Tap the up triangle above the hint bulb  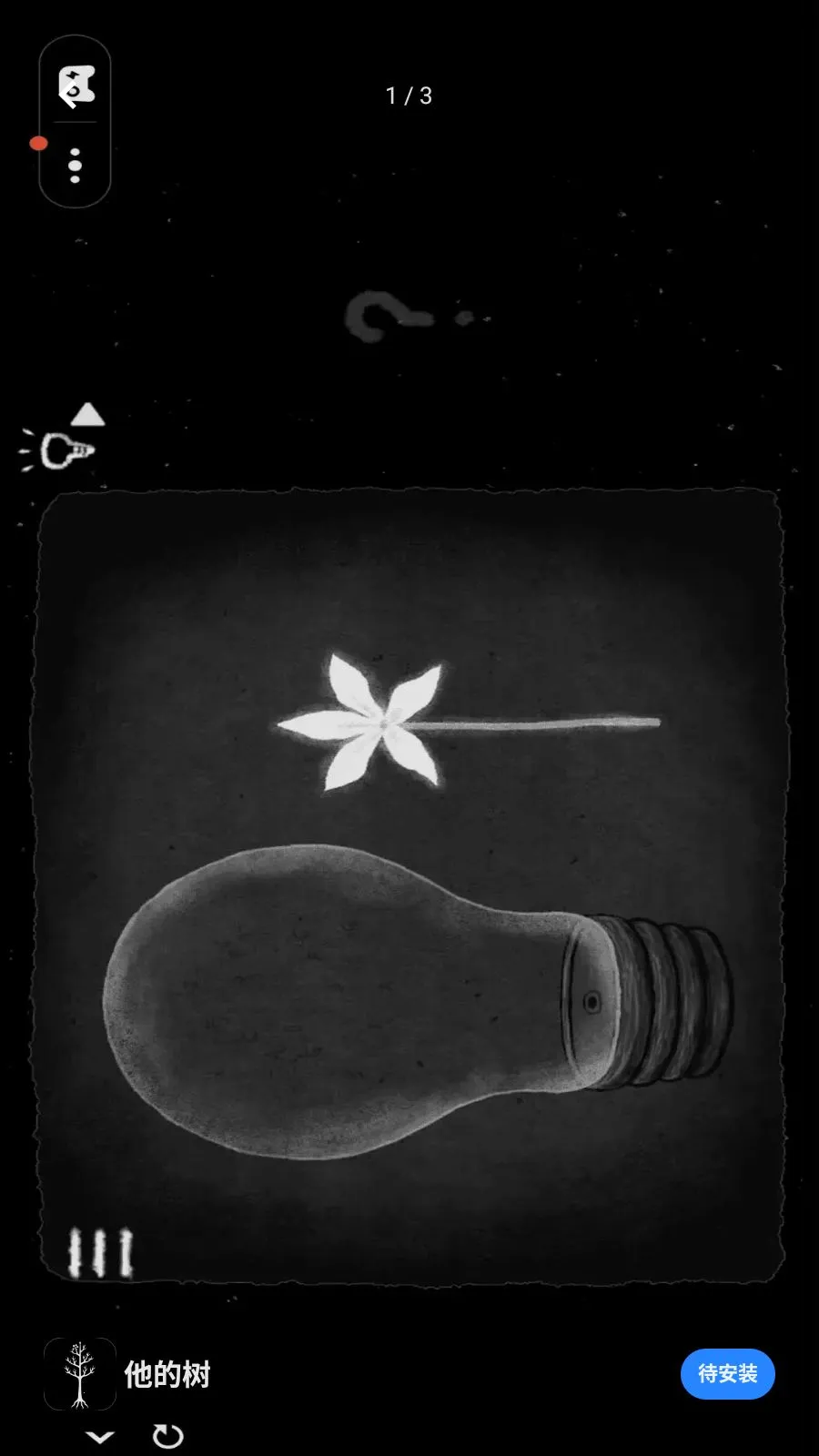pos(87,414)
